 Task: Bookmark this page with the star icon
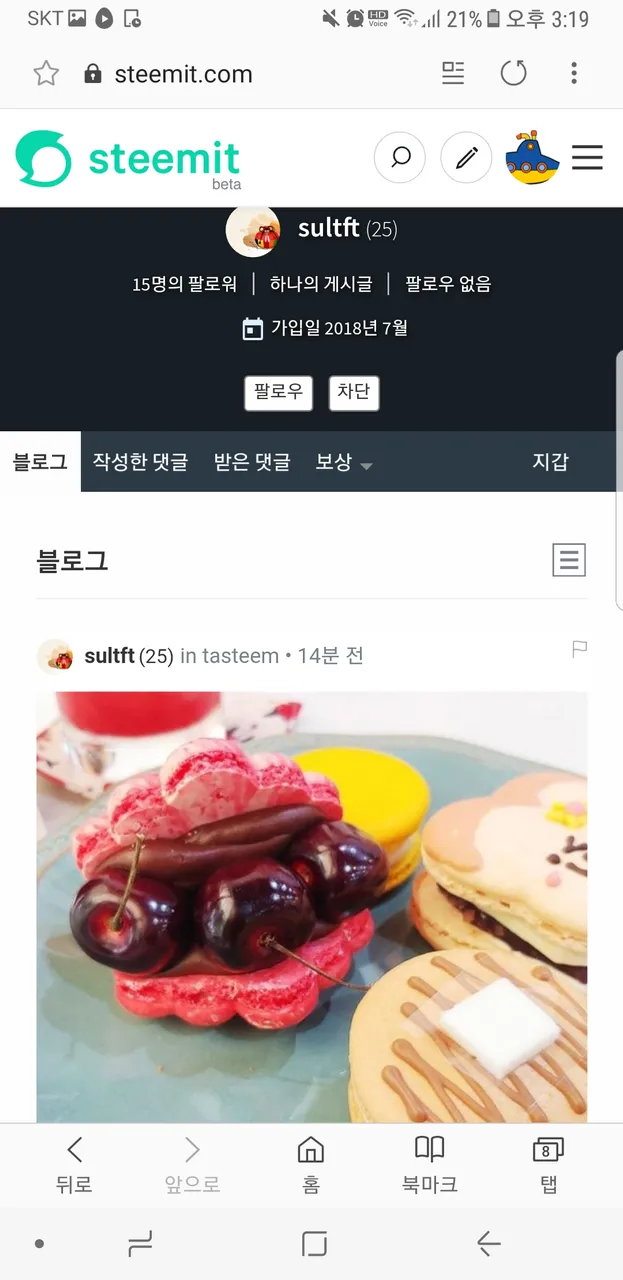pyautogui.click(x=46, y=74)
